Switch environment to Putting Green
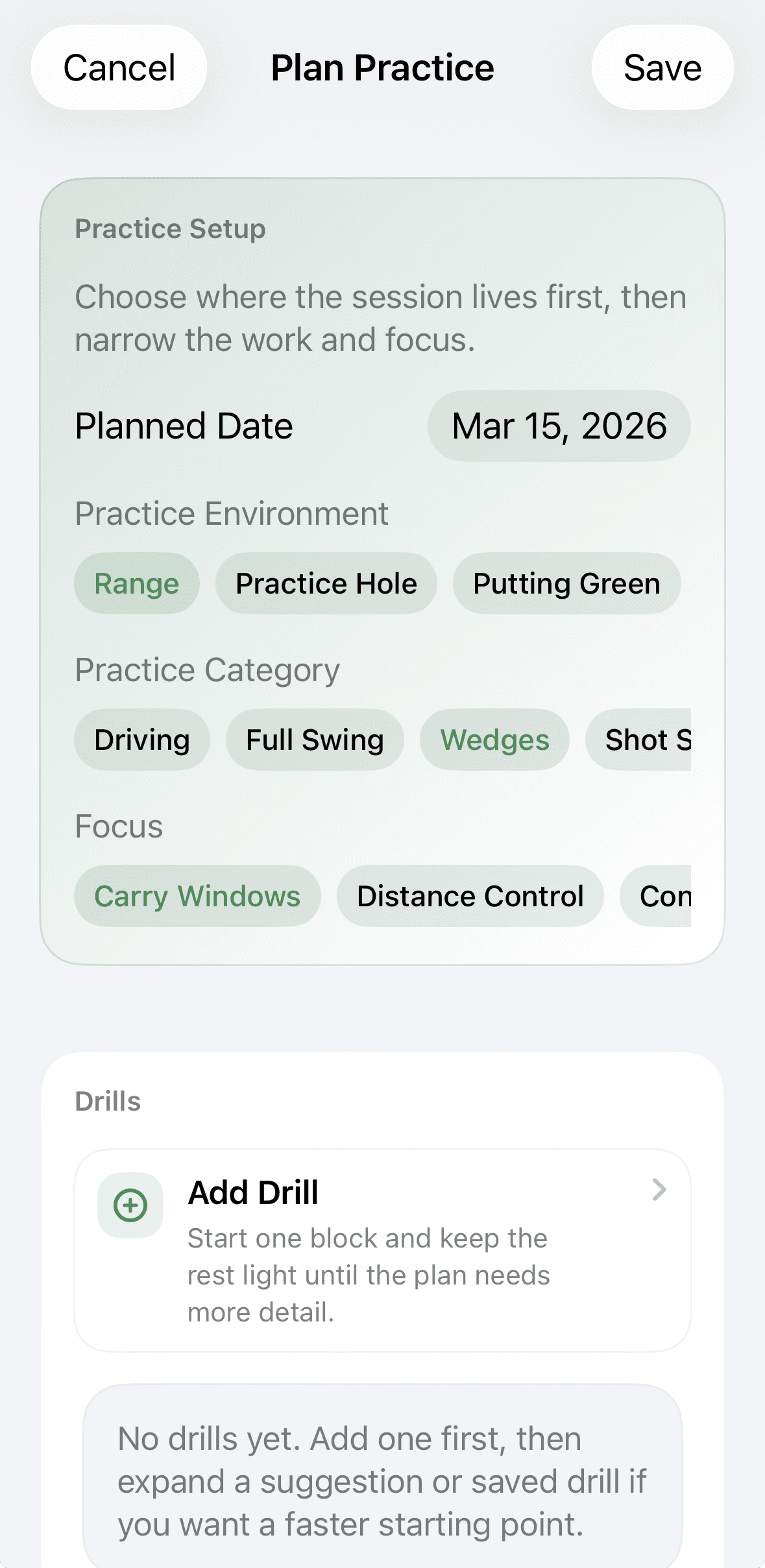The height and width of the screenshot is (1568, 765). click(x=566, y=583)
